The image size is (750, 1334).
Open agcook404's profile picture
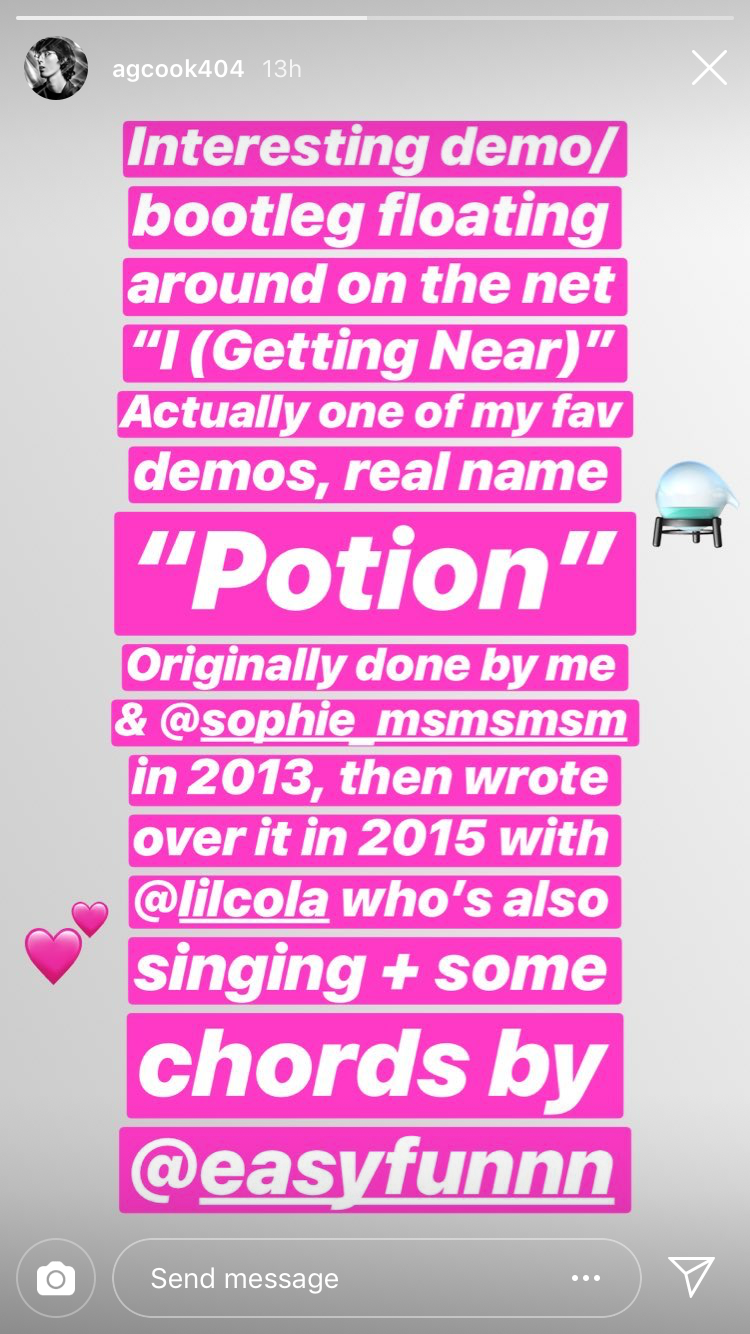coord(56,68)
